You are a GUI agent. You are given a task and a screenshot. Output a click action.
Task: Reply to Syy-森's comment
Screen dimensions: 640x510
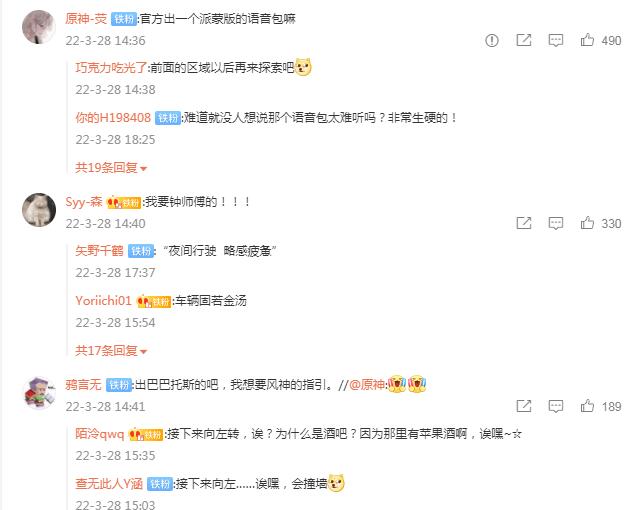[556, 224]
